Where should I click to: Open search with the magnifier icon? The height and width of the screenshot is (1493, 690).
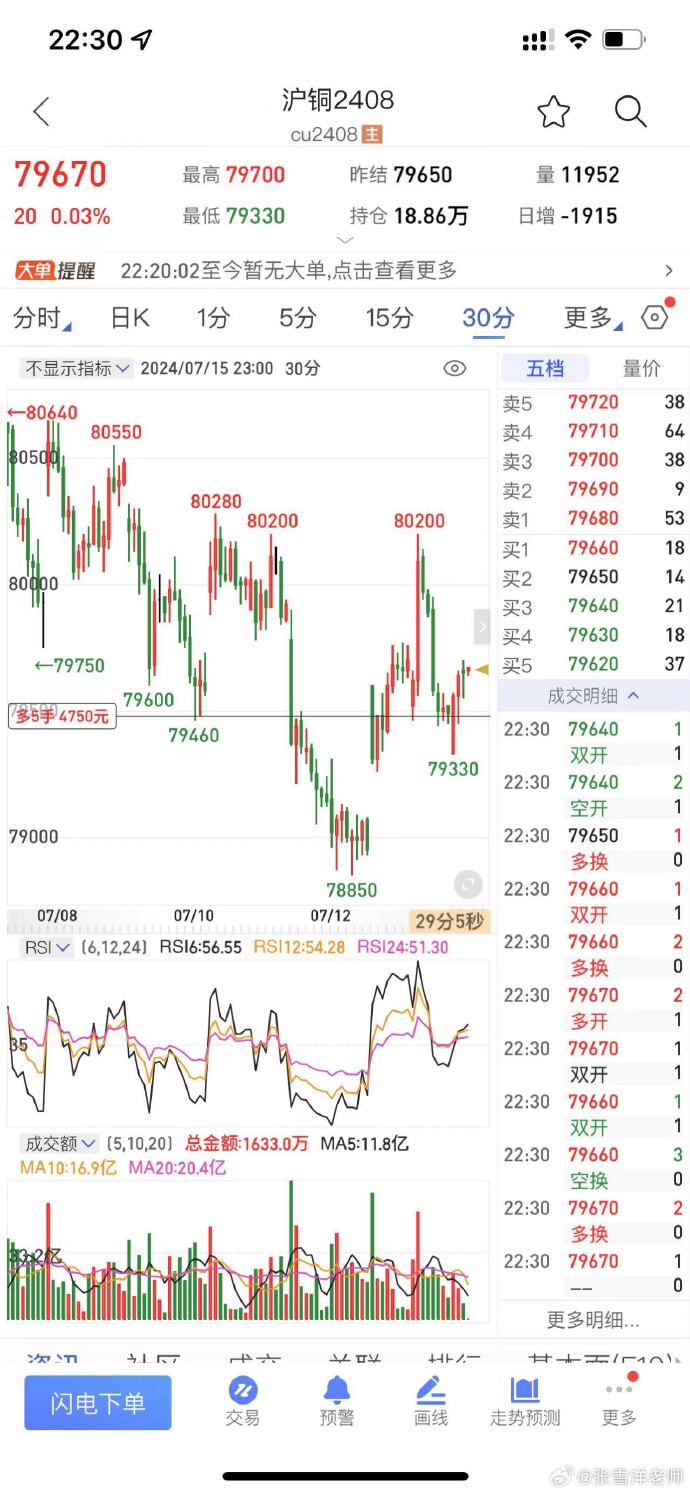[x=630, y=111]
